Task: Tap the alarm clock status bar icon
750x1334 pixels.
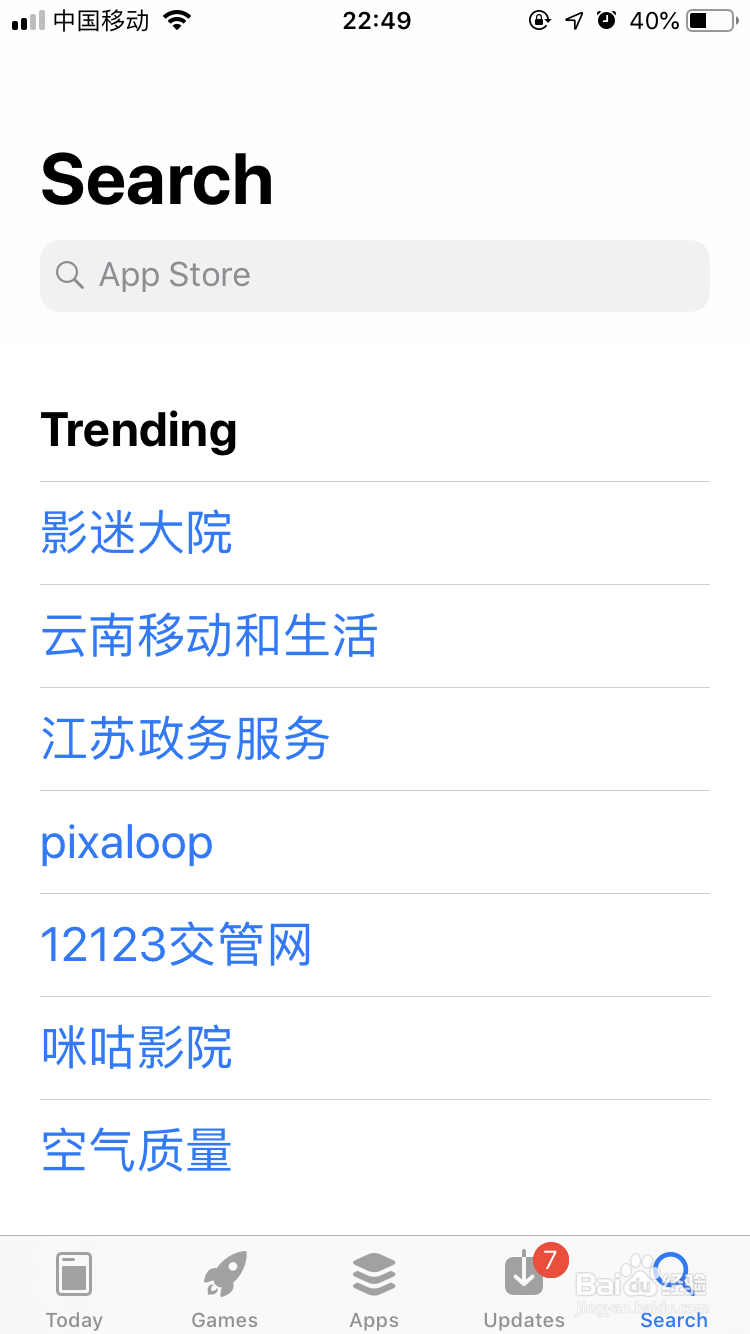Action: [x=606, y=20]
